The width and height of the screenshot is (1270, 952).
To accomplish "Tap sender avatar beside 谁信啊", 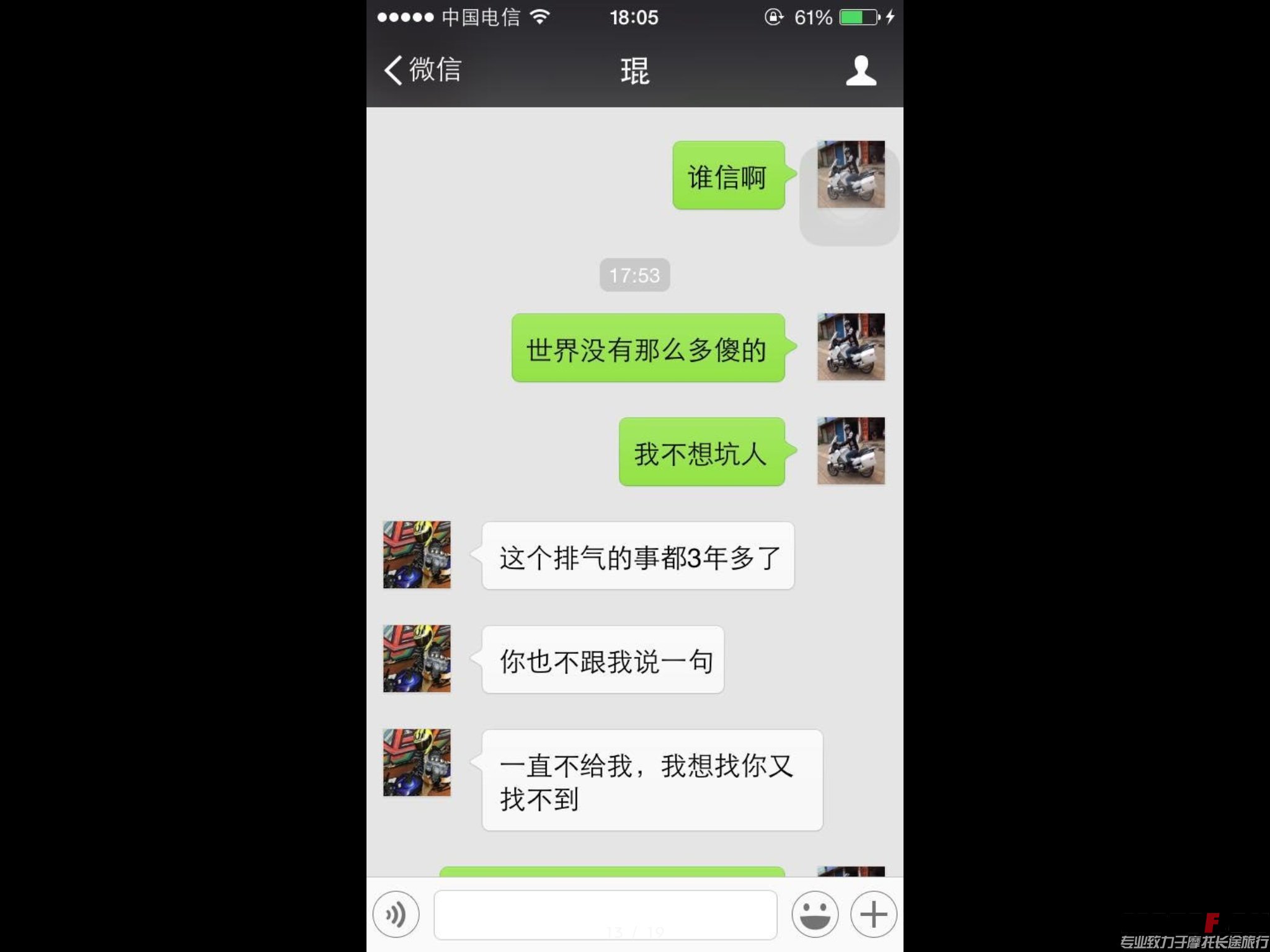I will point(850,175).
